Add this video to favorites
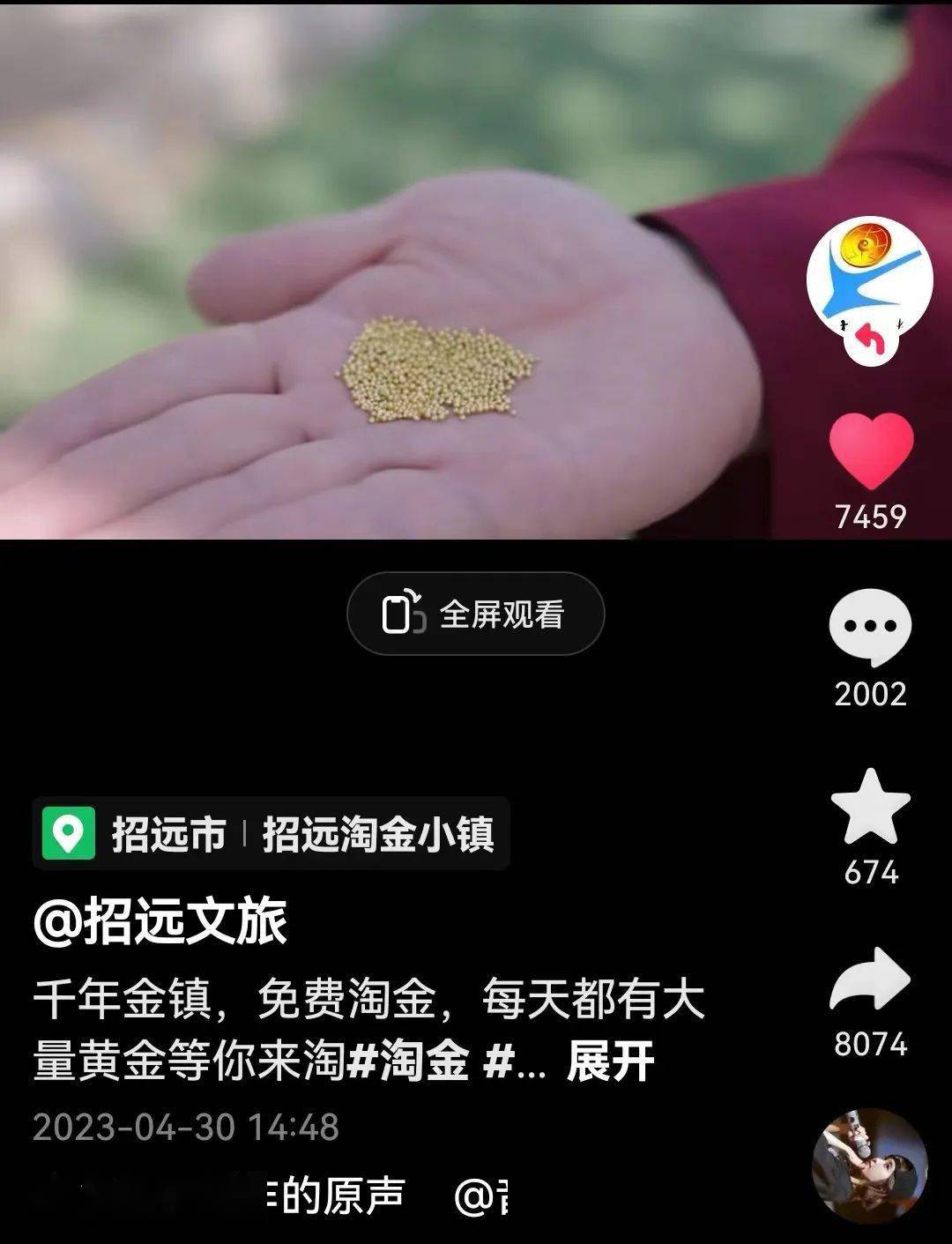 pyautogui.click(x=870, y=808)
